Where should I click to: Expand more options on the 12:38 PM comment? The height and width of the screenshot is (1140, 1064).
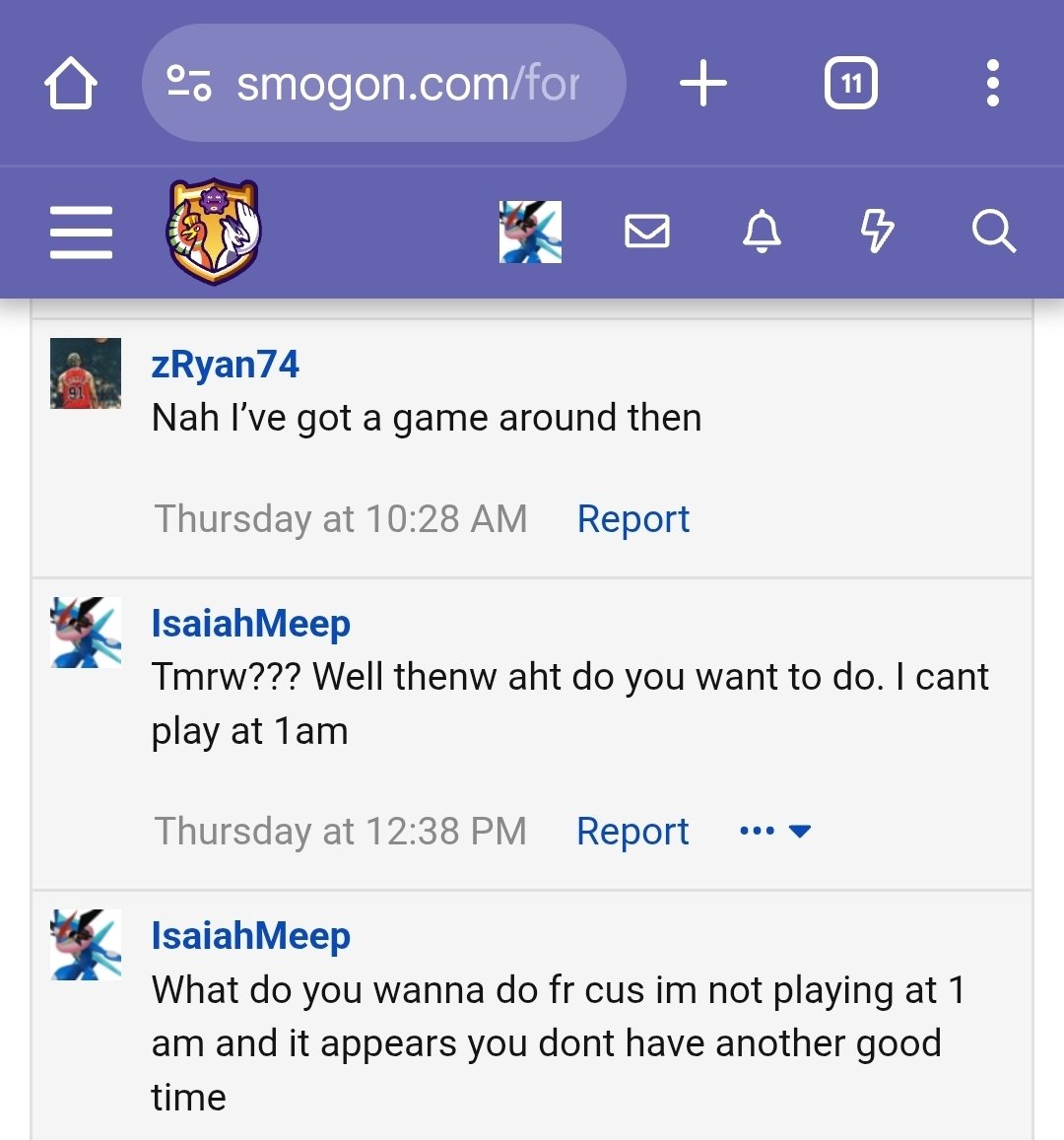coord(775,832)
